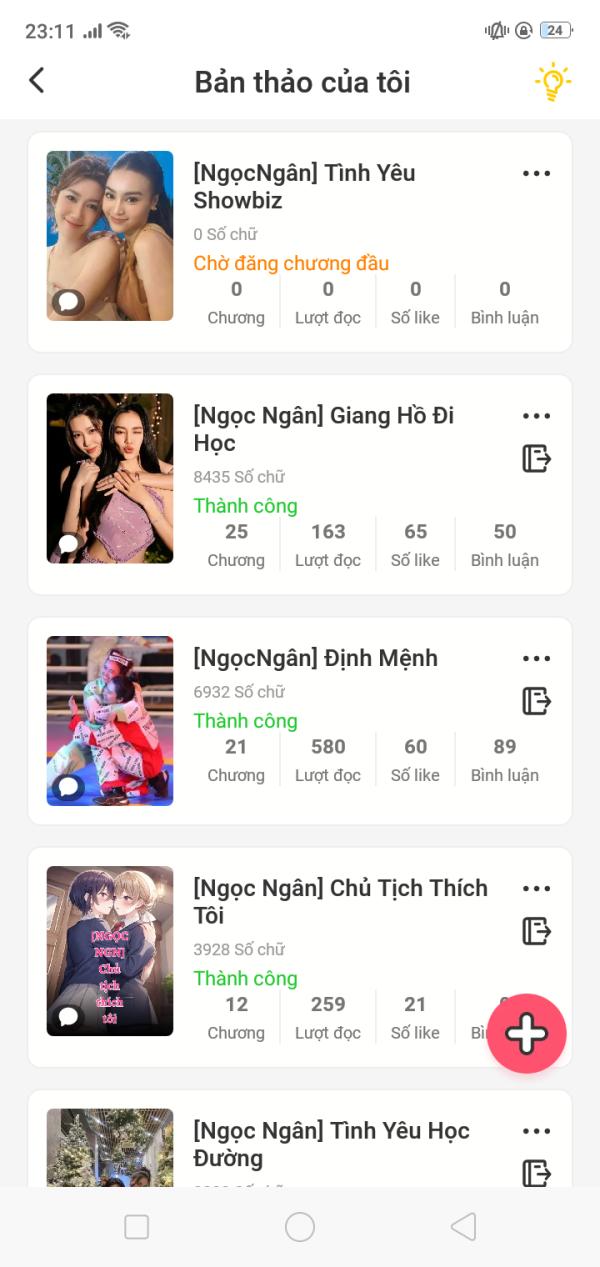Open the Tình Yêu Học Đường draft
Screen dimensions: 600x1267
(331, 1144)
